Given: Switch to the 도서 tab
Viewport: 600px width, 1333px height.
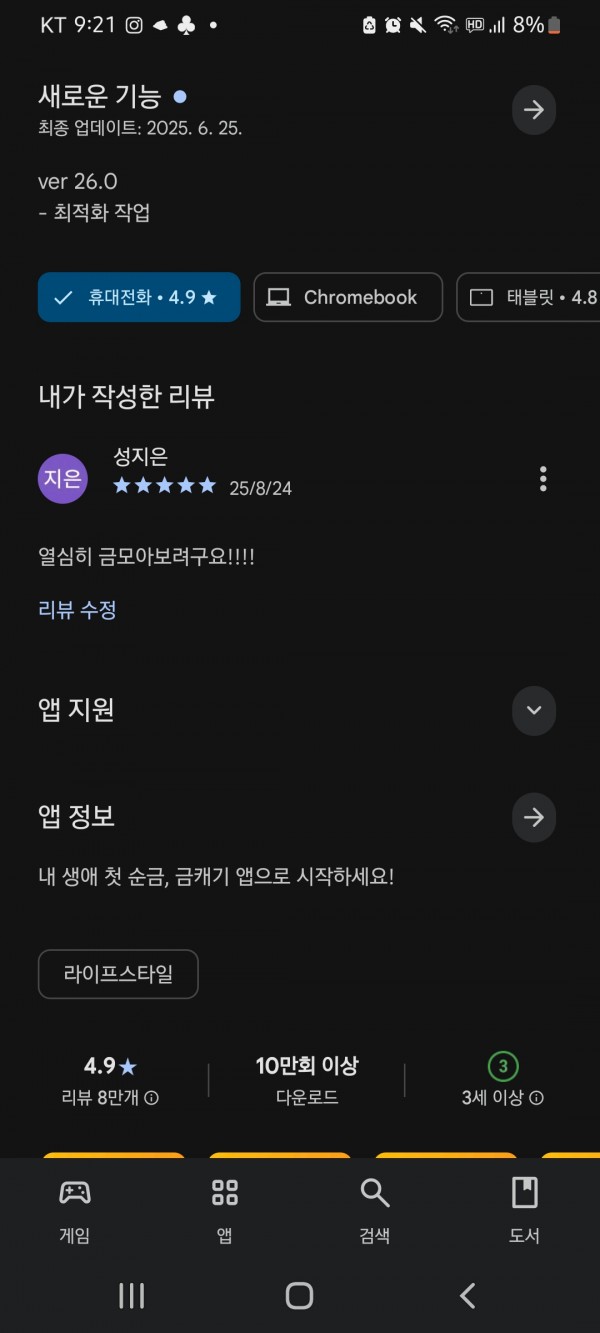Looking at the screenshot, I should 524,1210.
